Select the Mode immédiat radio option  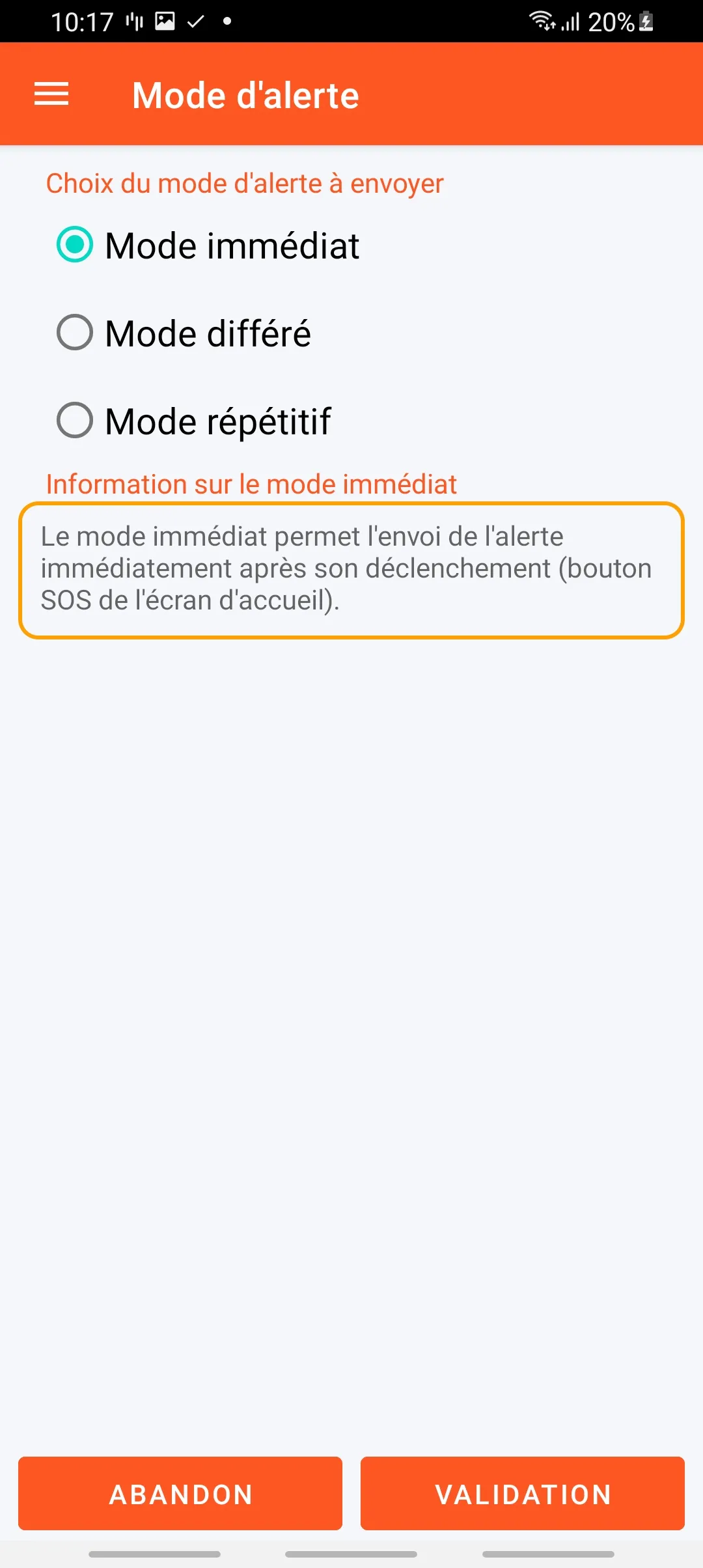[x=76, y=245]
